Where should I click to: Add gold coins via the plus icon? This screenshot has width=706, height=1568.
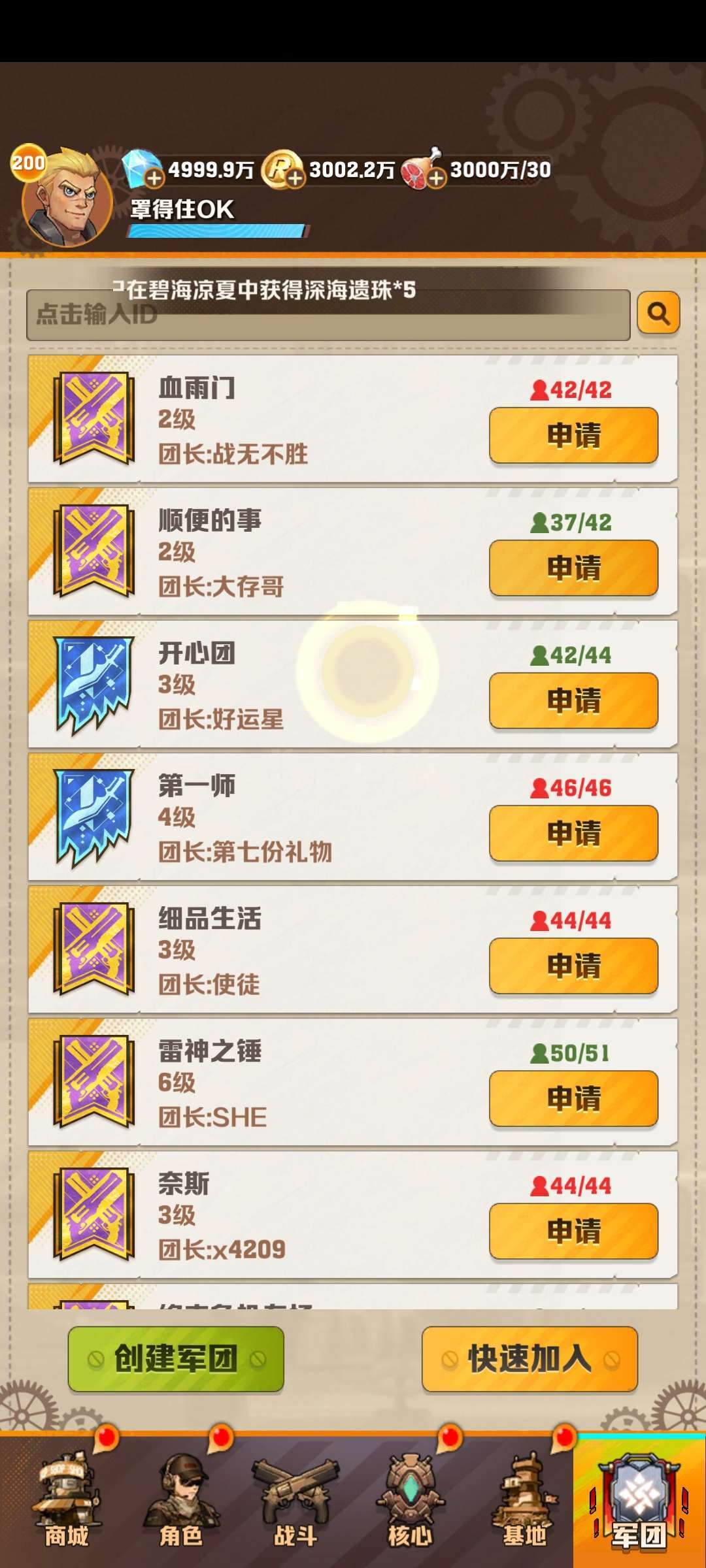pos(295,178)
